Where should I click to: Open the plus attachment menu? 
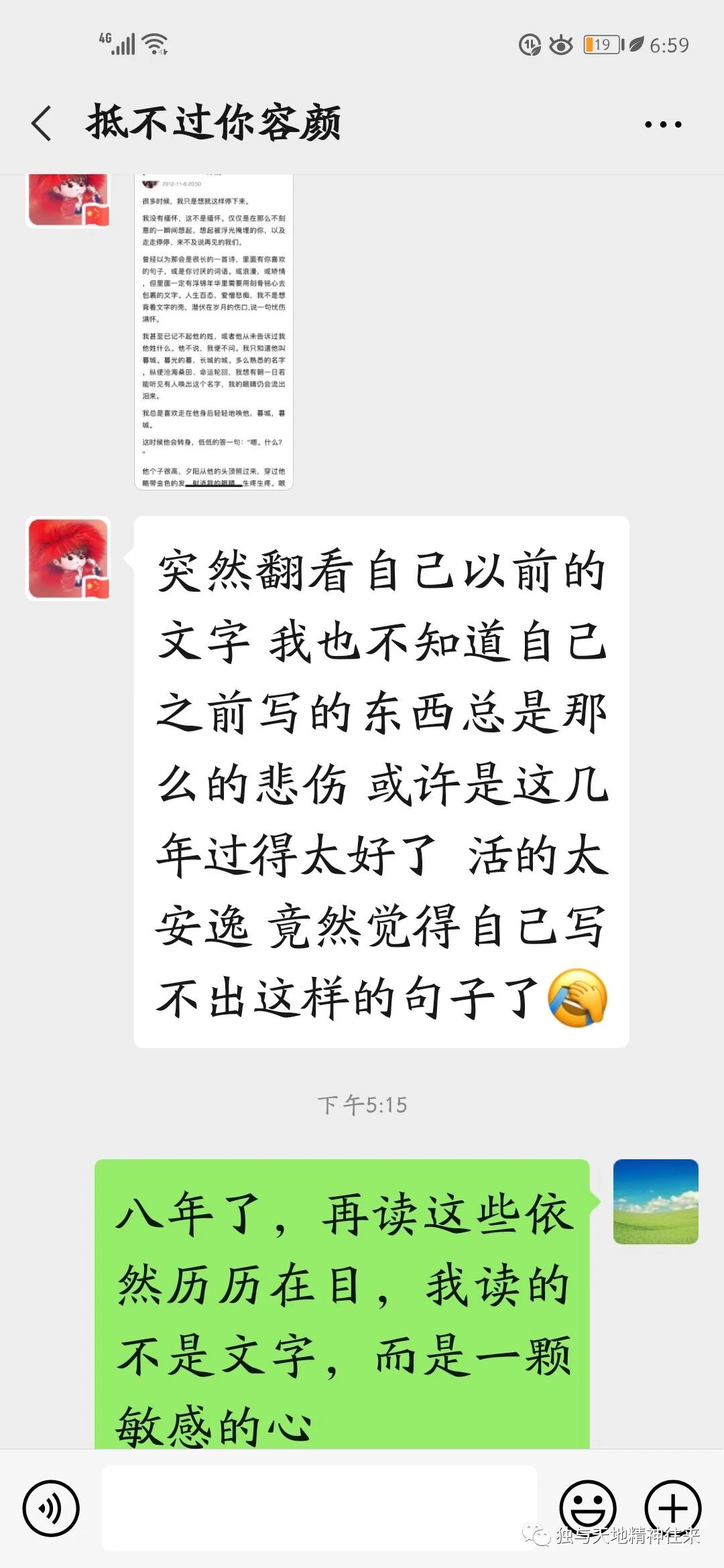672,1508
